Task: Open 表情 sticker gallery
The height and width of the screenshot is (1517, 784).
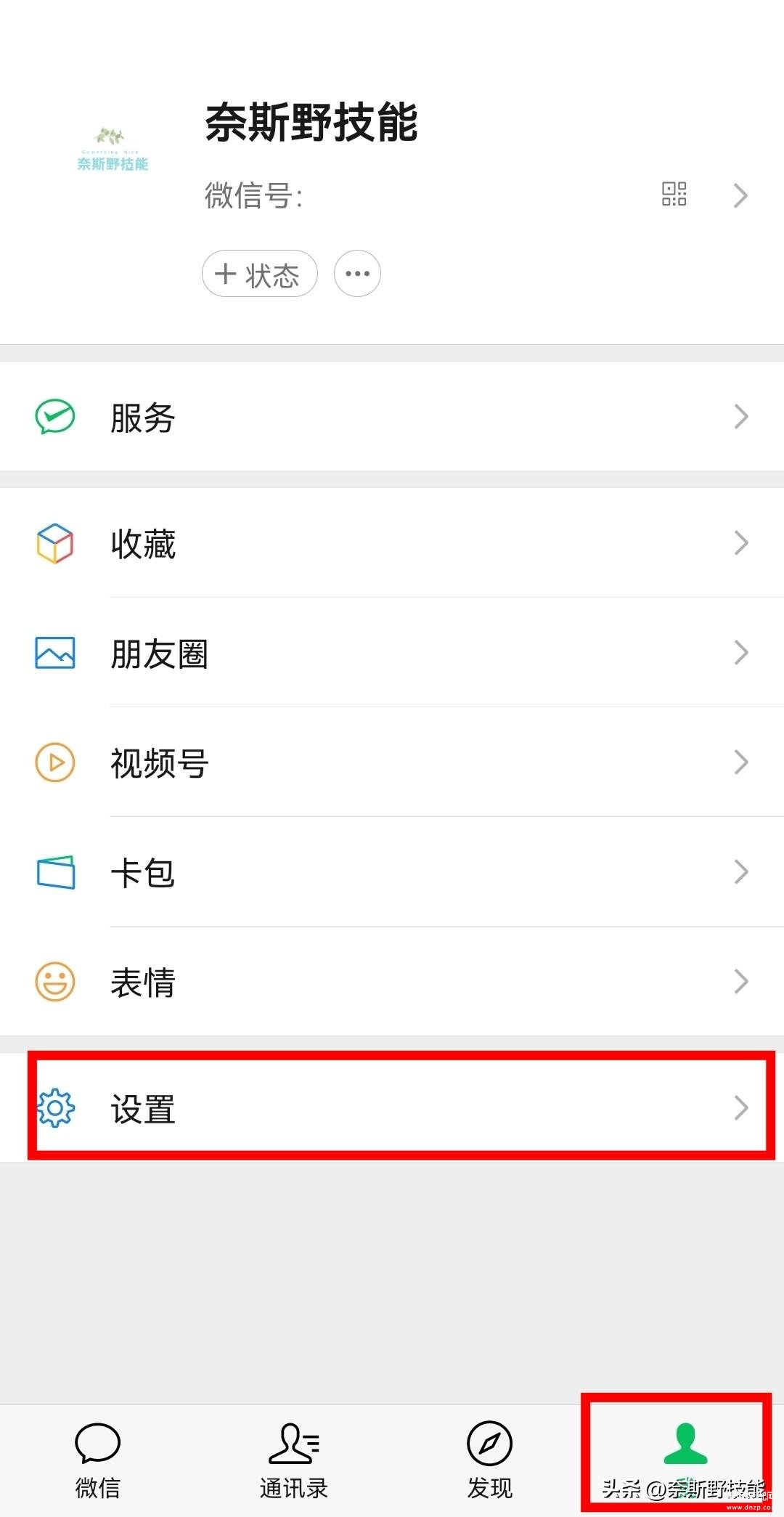Action: click(392, 982)
